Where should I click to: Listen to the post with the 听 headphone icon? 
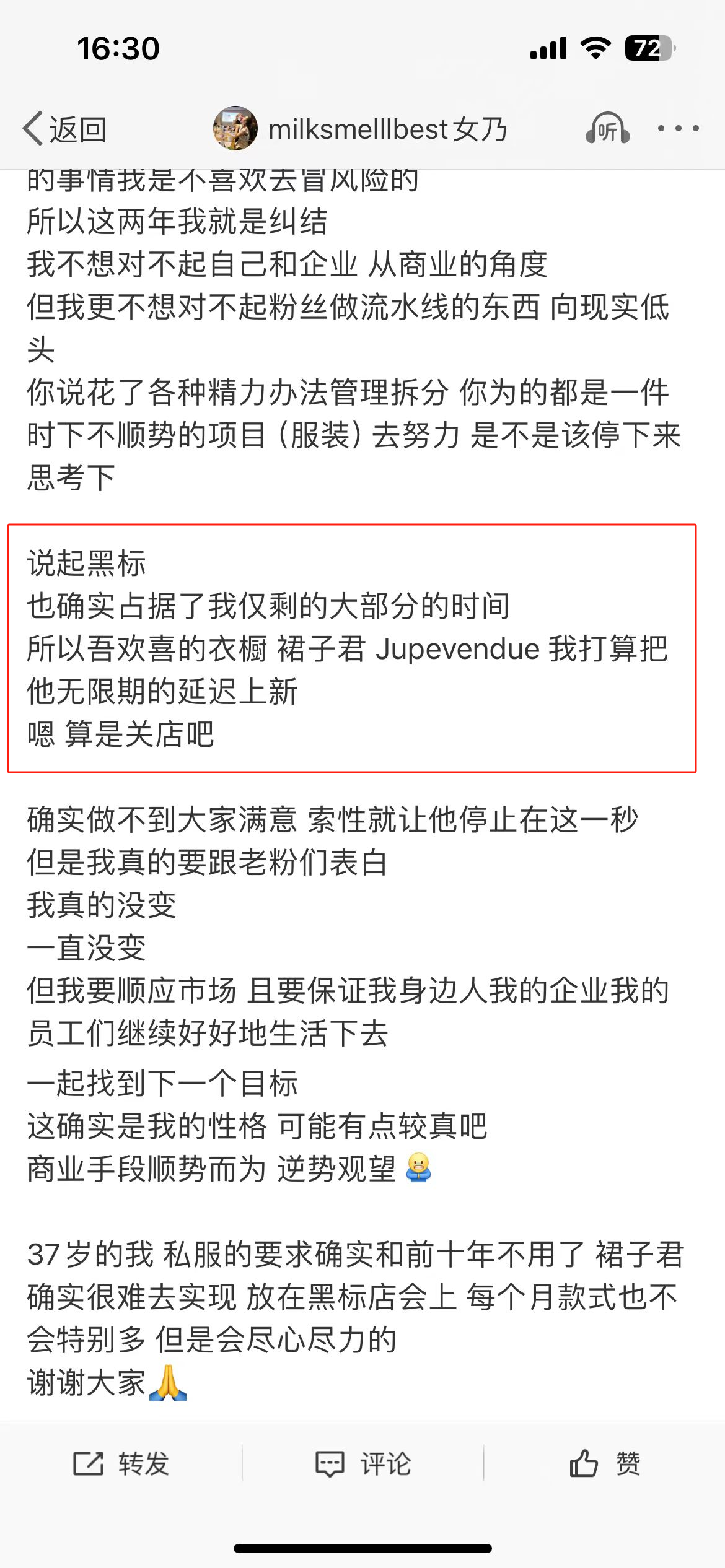pos(607,129)
